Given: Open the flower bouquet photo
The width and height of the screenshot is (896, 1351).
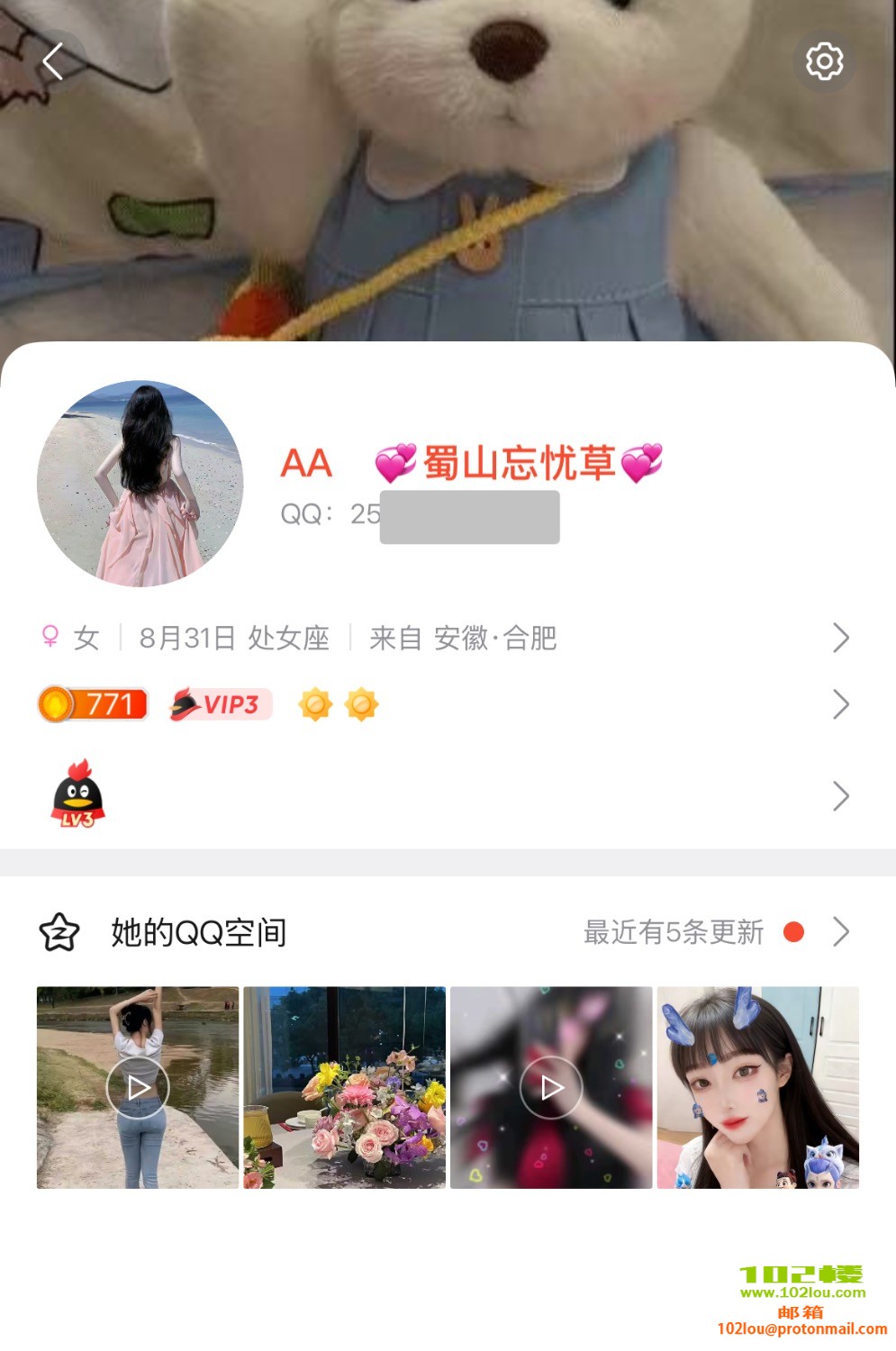Looking at the screenshot, I should 344,1088.
